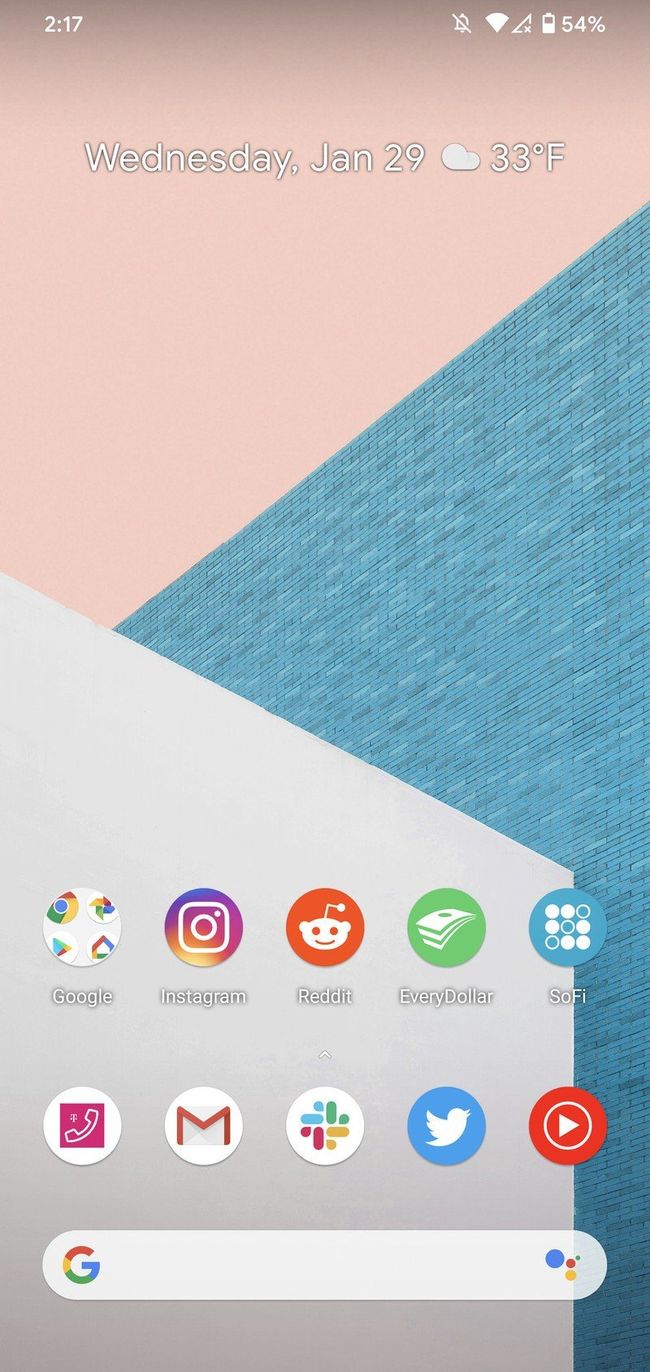The image size is (650, 1372).
Task: Open the SoFi app
Action: (567, 927)
